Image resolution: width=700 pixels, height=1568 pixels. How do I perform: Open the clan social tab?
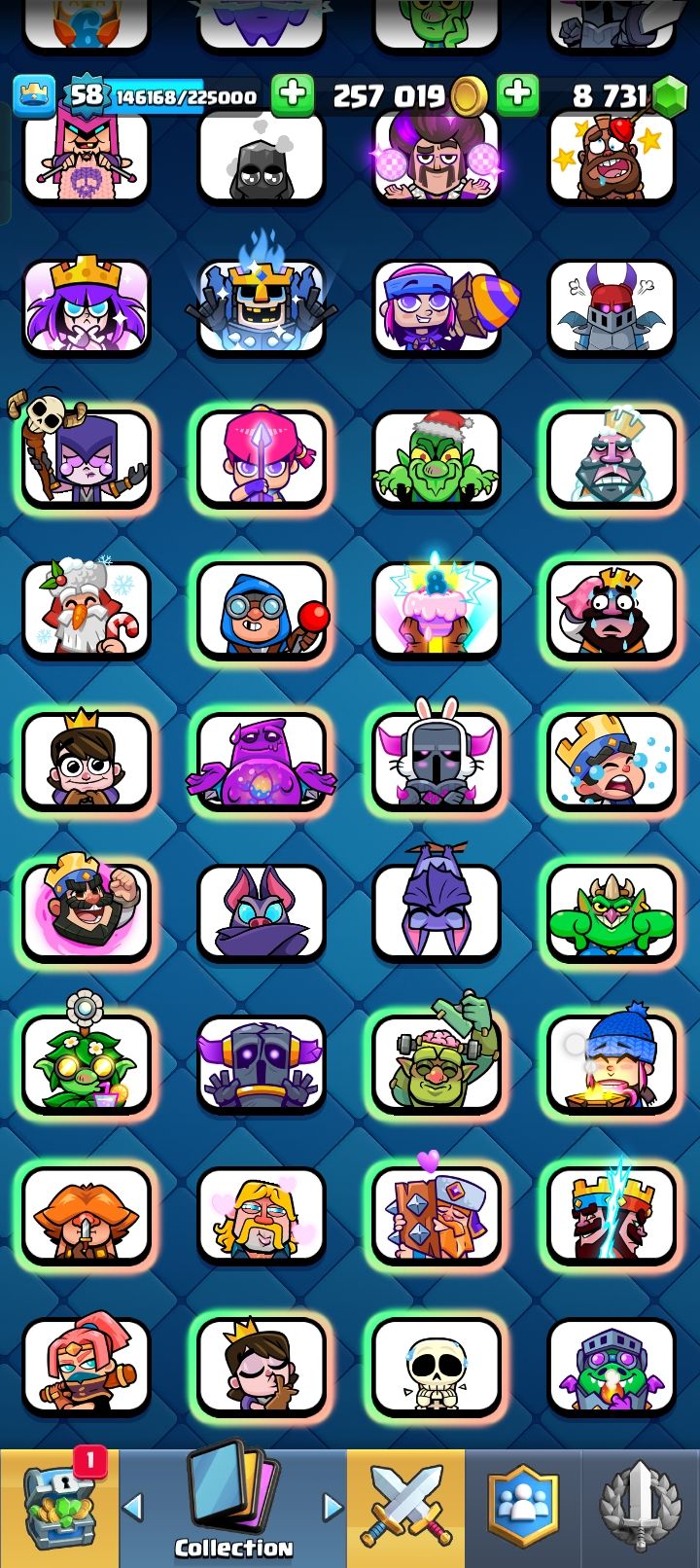point(525,1508)
